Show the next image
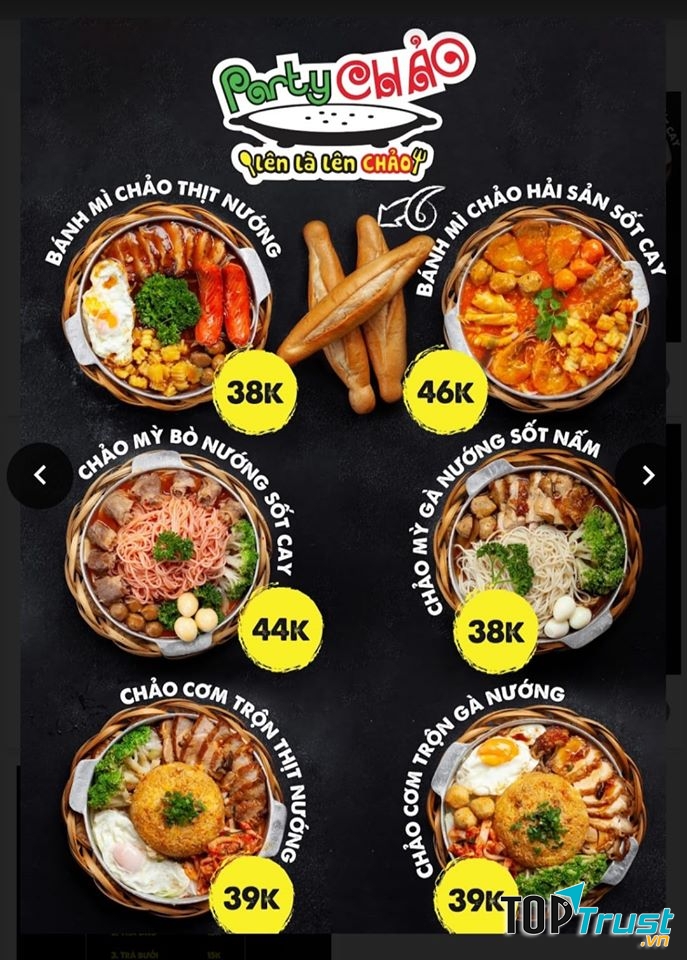This screenshot has width=687, height=960. click(x=647, y=476)
